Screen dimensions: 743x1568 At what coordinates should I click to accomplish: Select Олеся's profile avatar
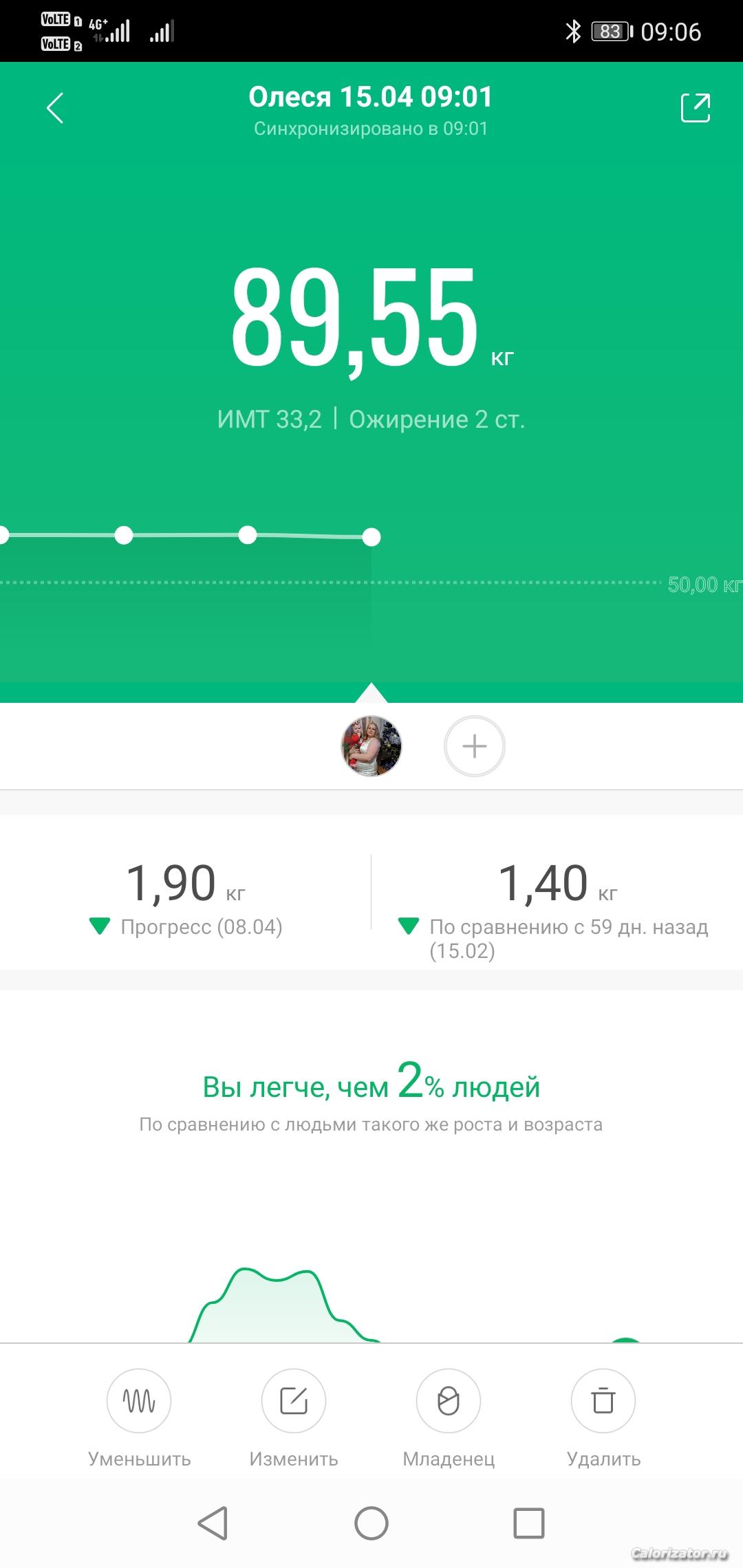pos(371,746)
